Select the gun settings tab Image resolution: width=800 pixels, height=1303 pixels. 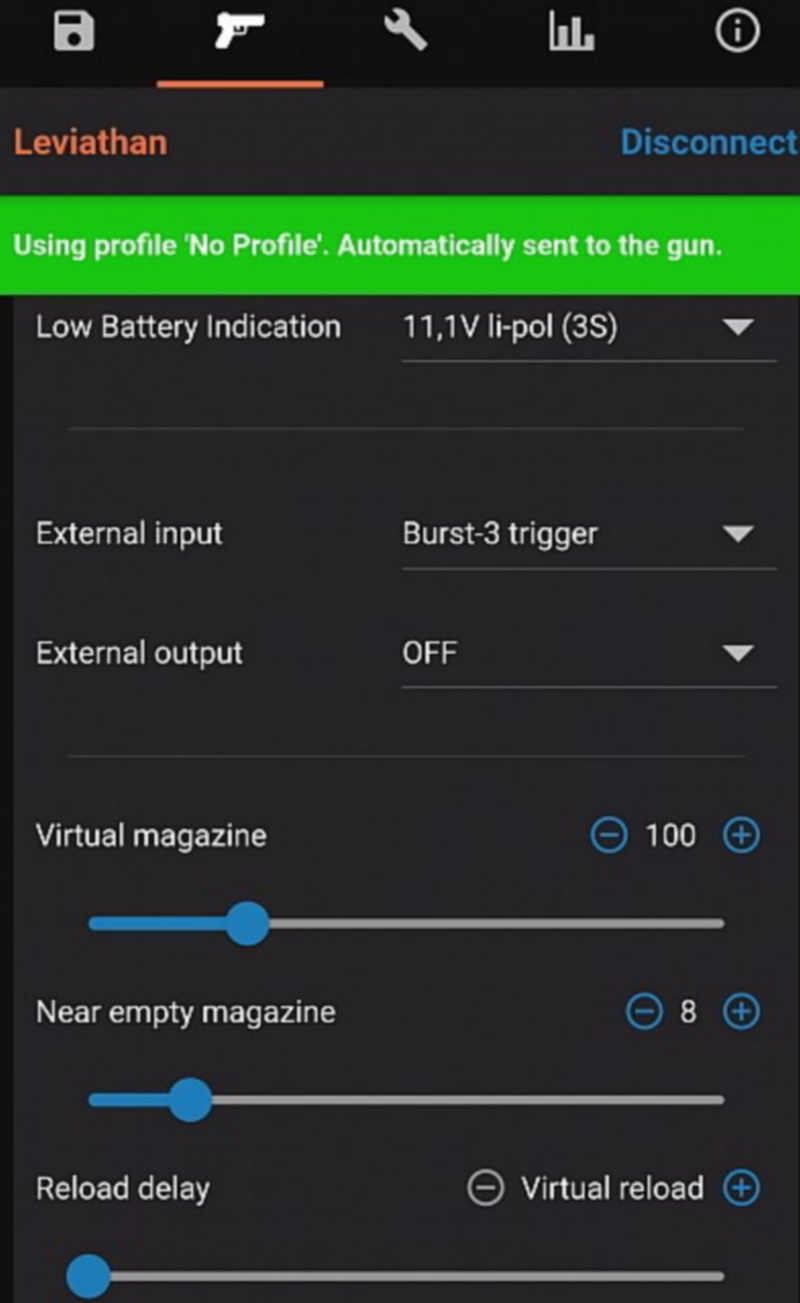pos(239,32)
